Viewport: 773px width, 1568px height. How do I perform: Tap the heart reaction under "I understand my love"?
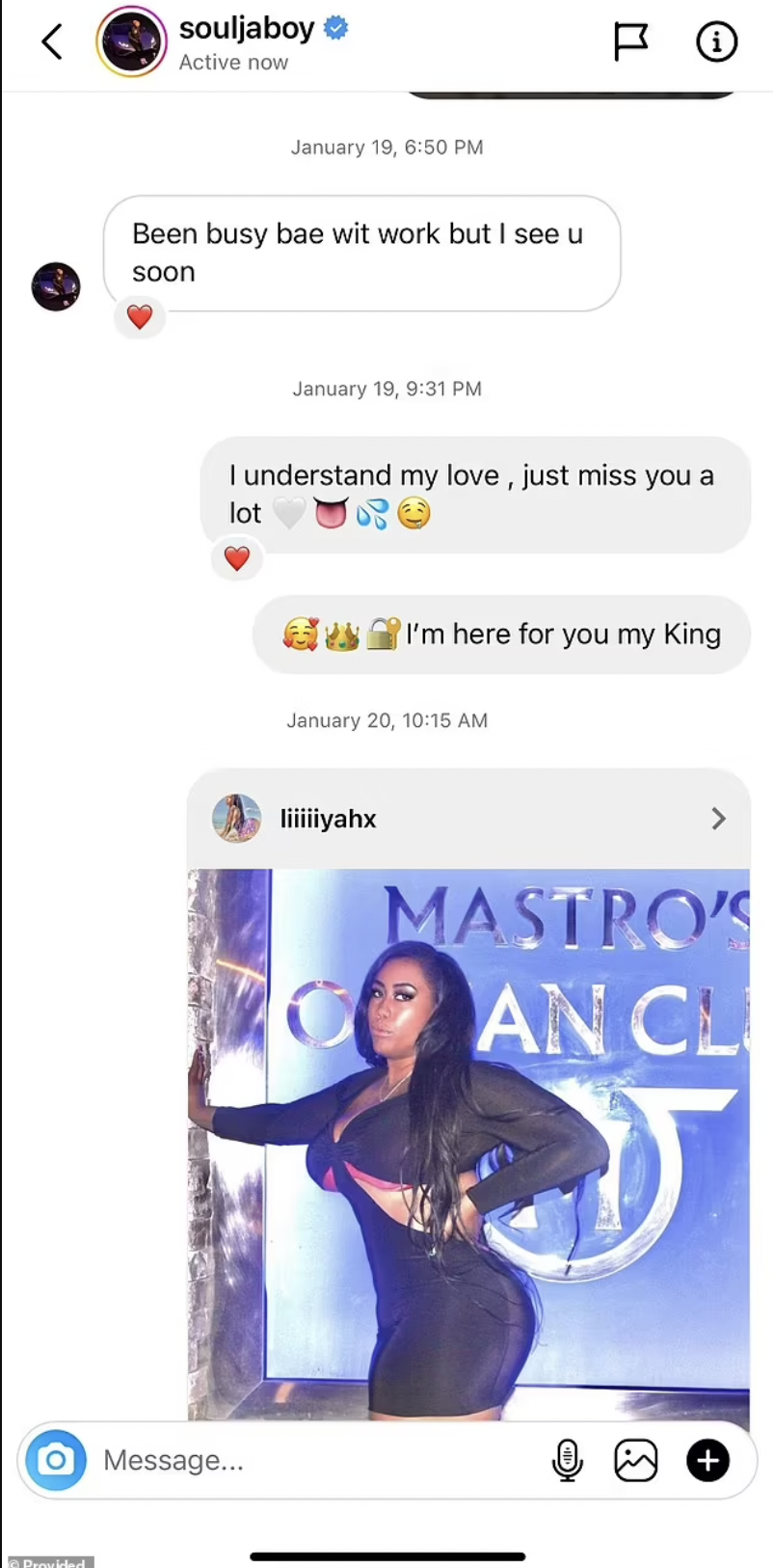[x=237, y=557]
